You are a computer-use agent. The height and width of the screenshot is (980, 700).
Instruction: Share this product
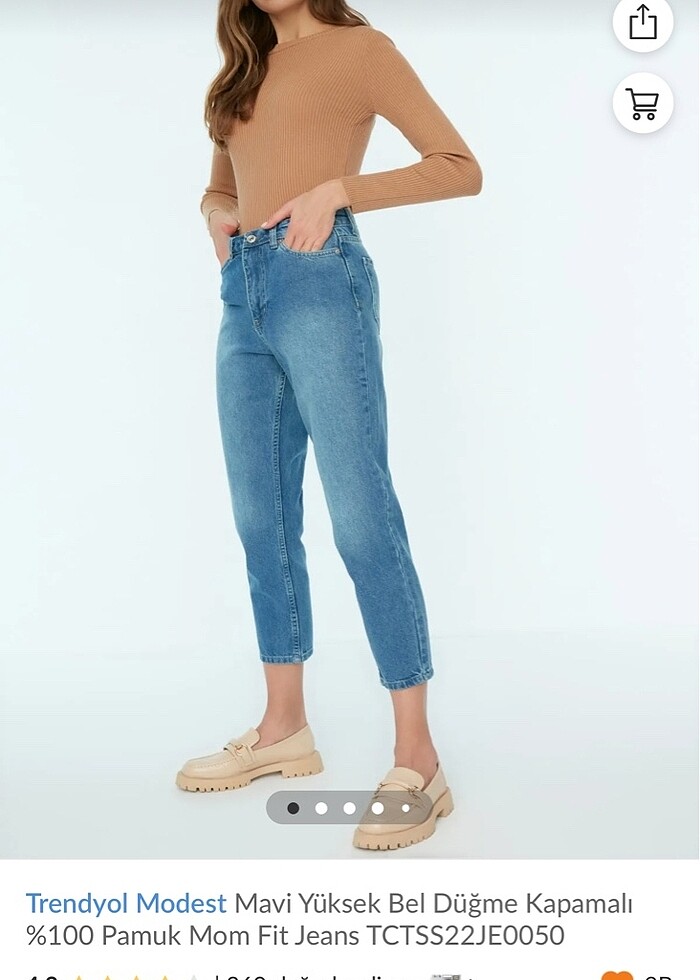643,22
